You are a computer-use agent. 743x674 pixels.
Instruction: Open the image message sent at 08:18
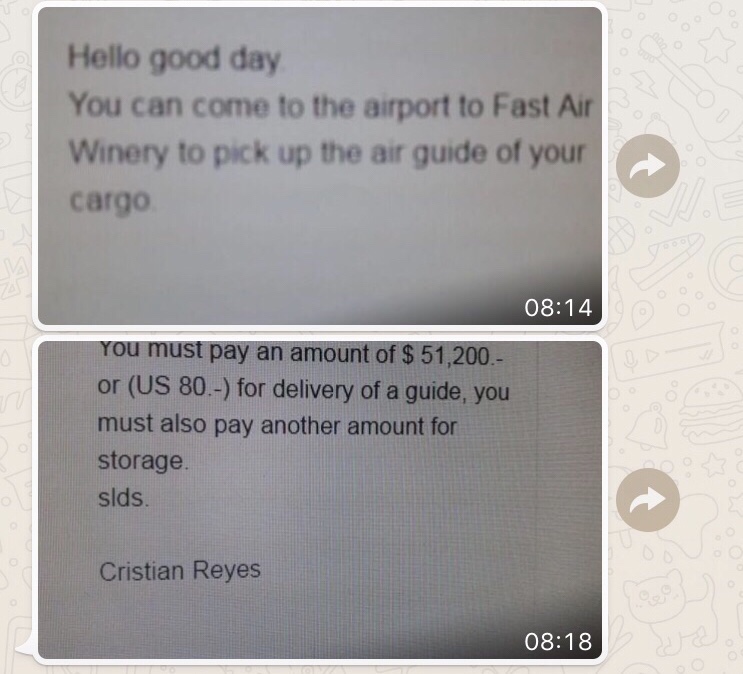click(320, 500)
